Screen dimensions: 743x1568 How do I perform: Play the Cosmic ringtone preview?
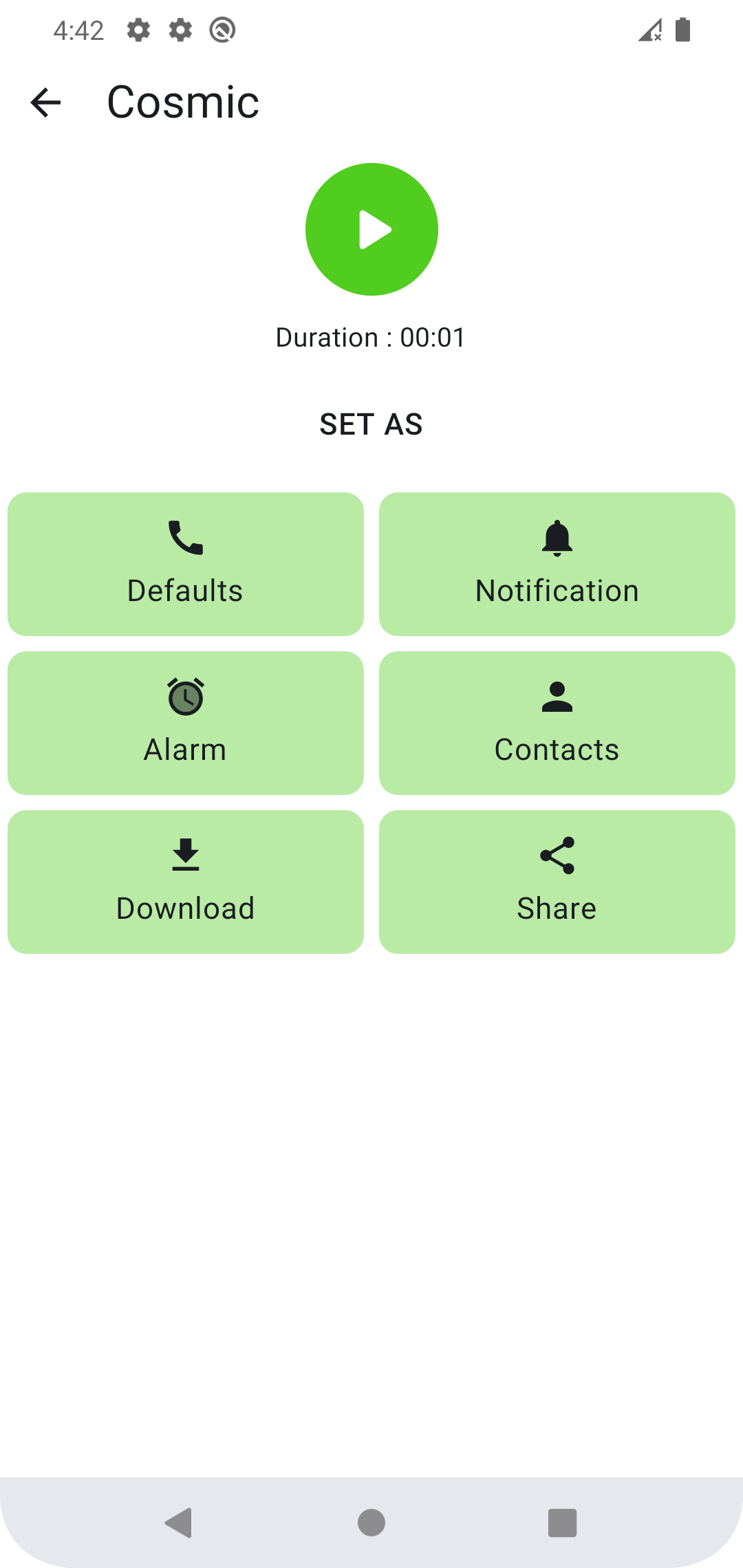[x=371, y=229]
